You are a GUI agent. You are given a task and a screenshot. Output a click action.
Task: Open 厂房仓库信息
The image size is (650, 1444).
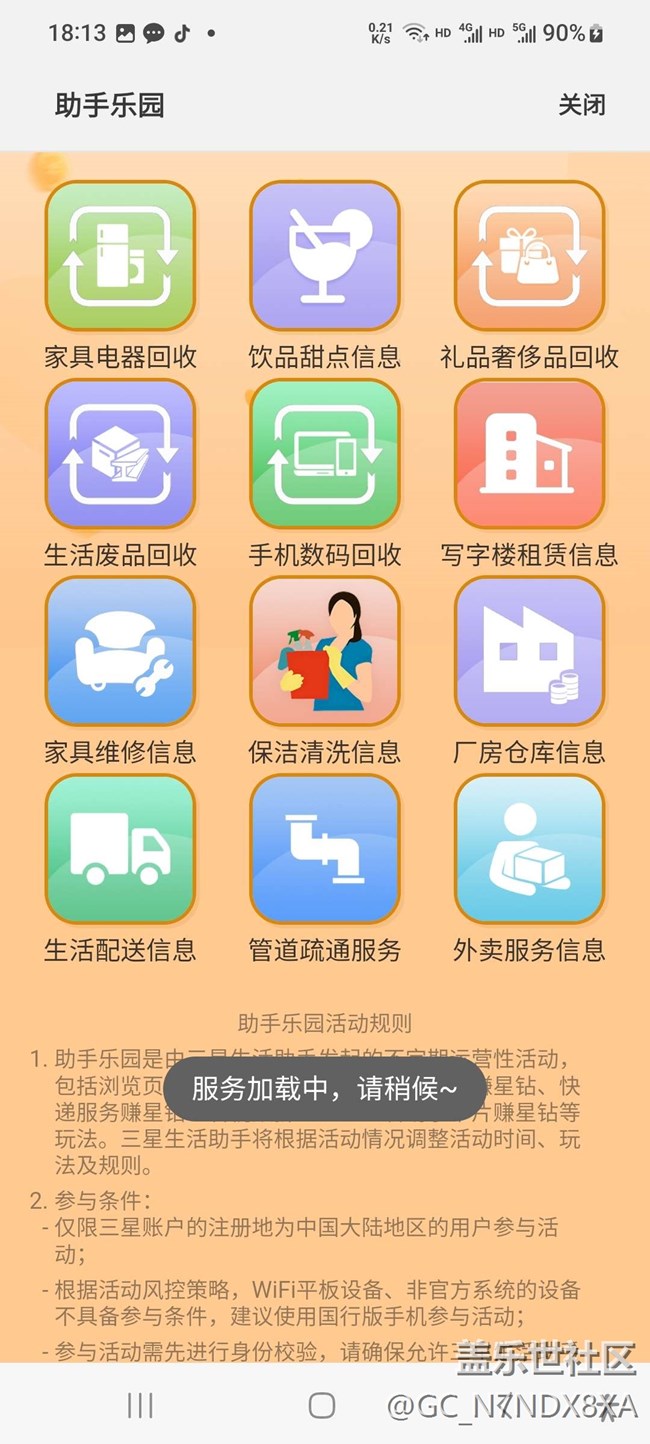tap(529, 652)
